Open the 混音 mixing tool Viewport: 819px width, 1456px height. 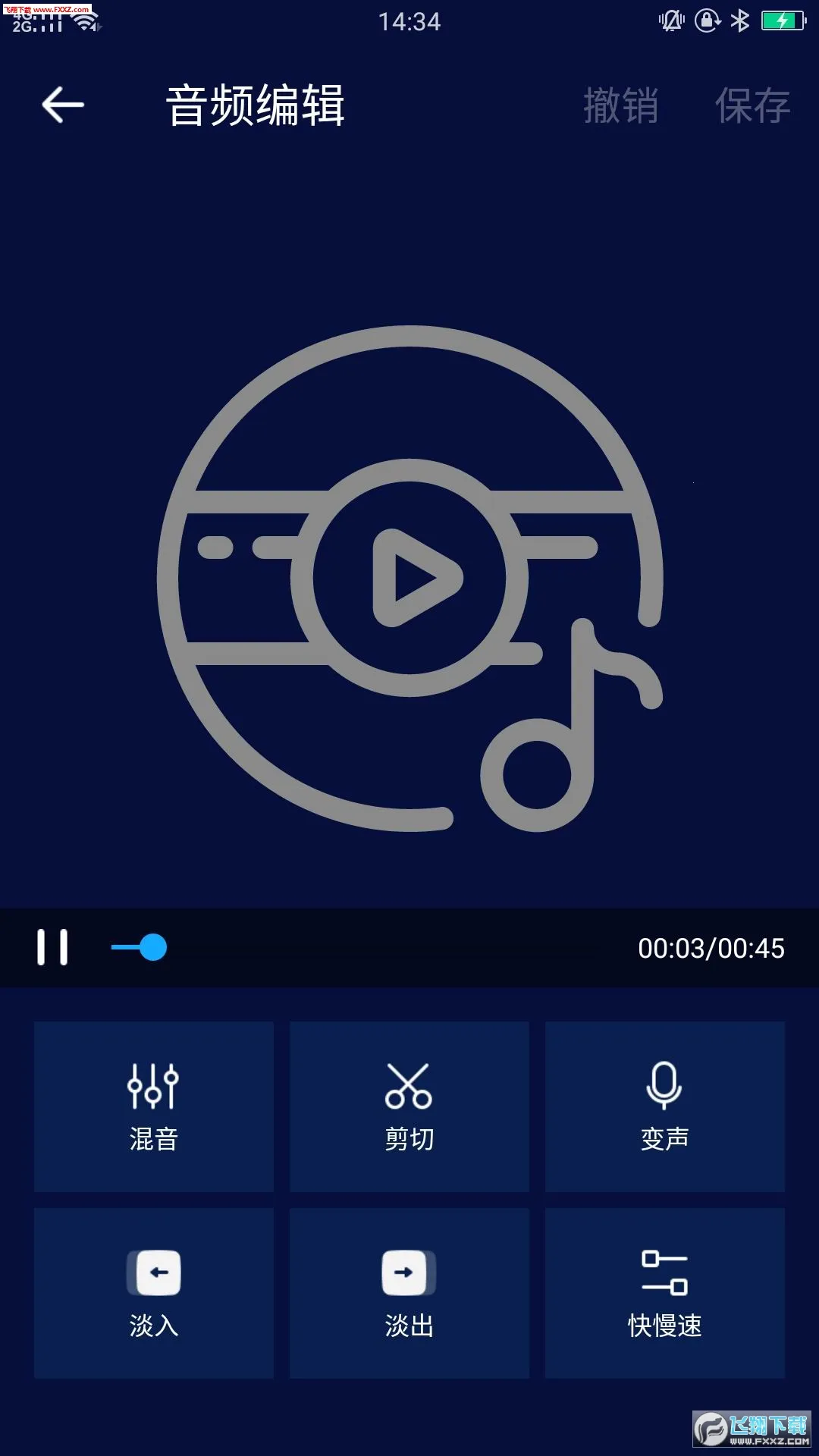[154, 1106]
